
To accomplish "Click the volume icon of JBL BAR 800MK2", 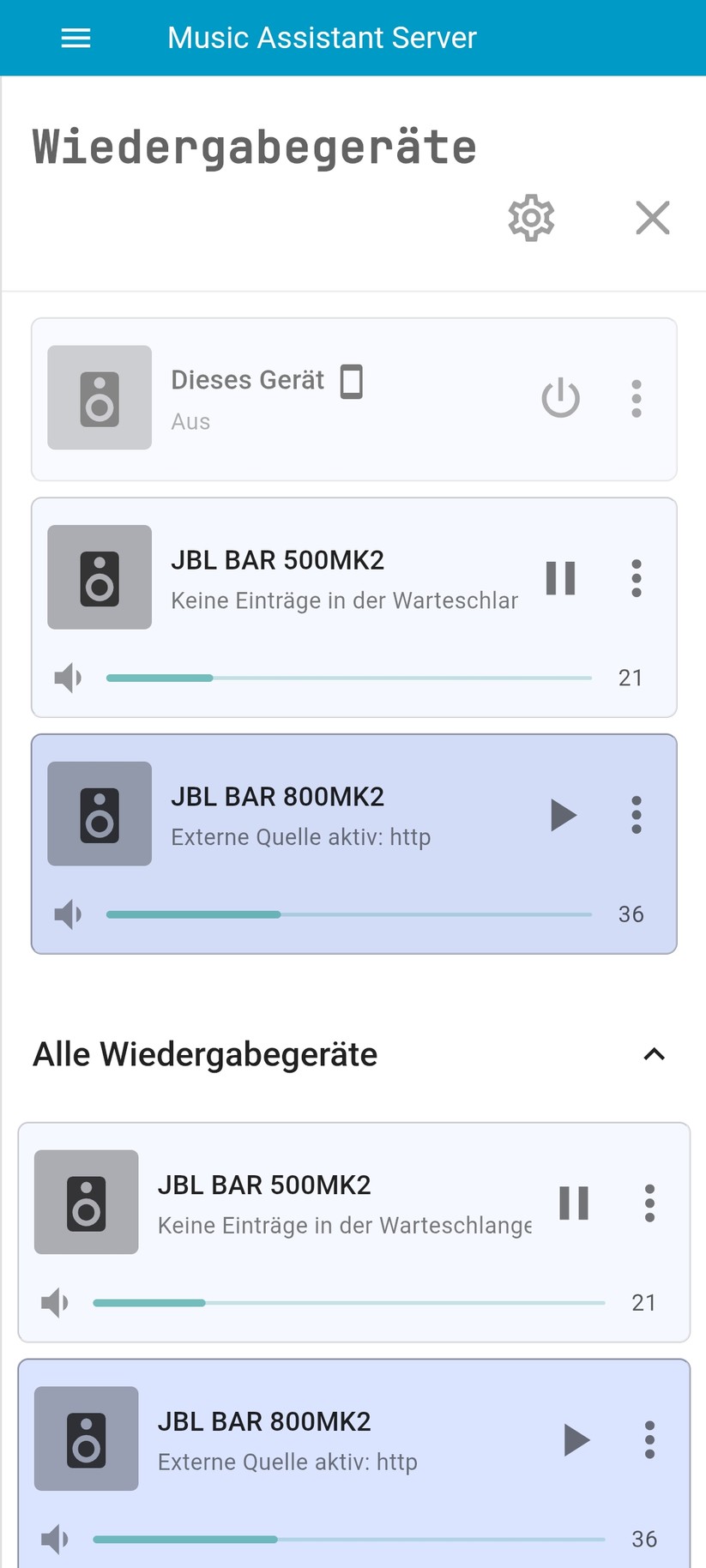I will click(67, 914).
